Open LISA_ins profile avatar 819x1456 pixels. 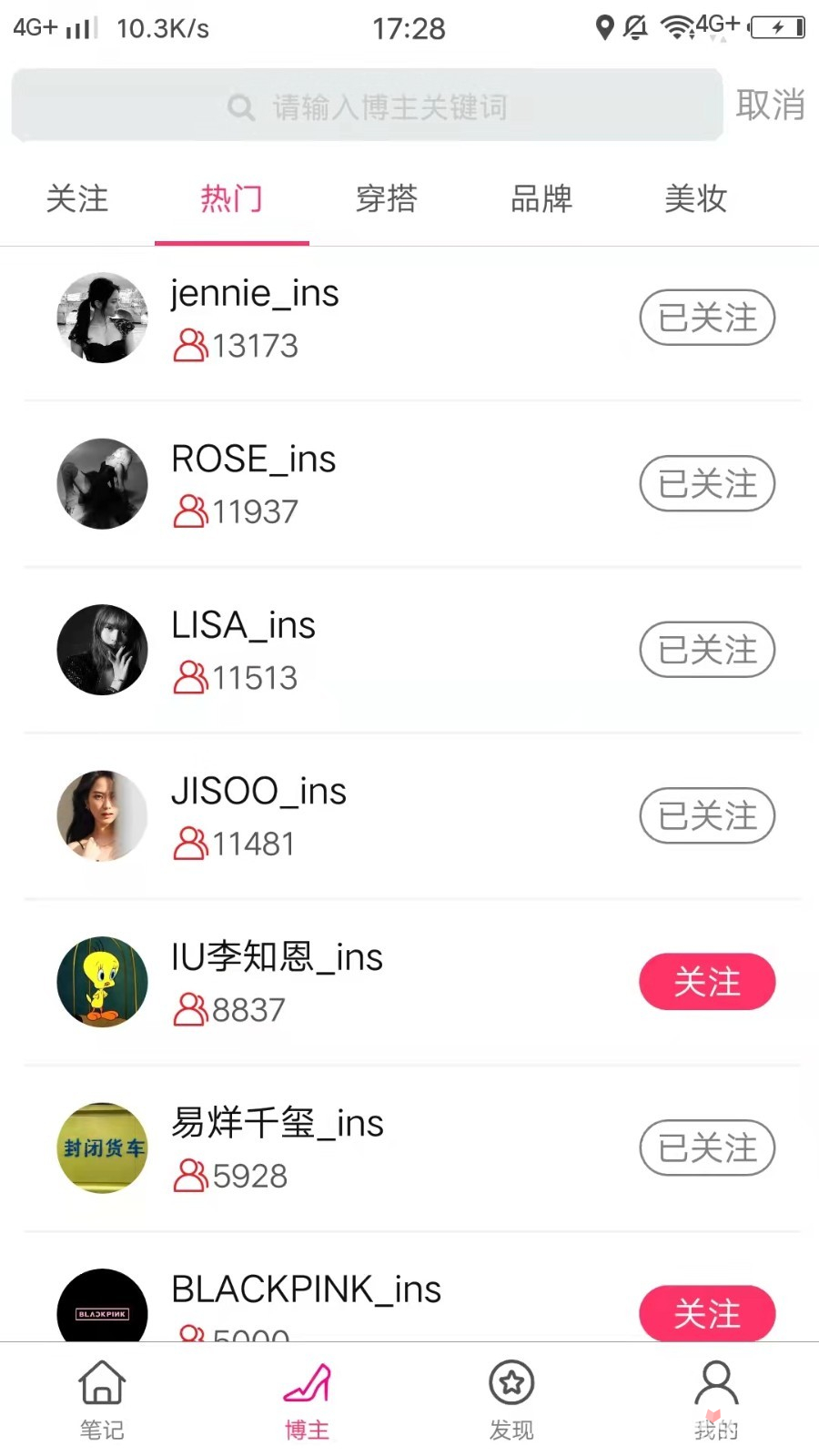101,650
